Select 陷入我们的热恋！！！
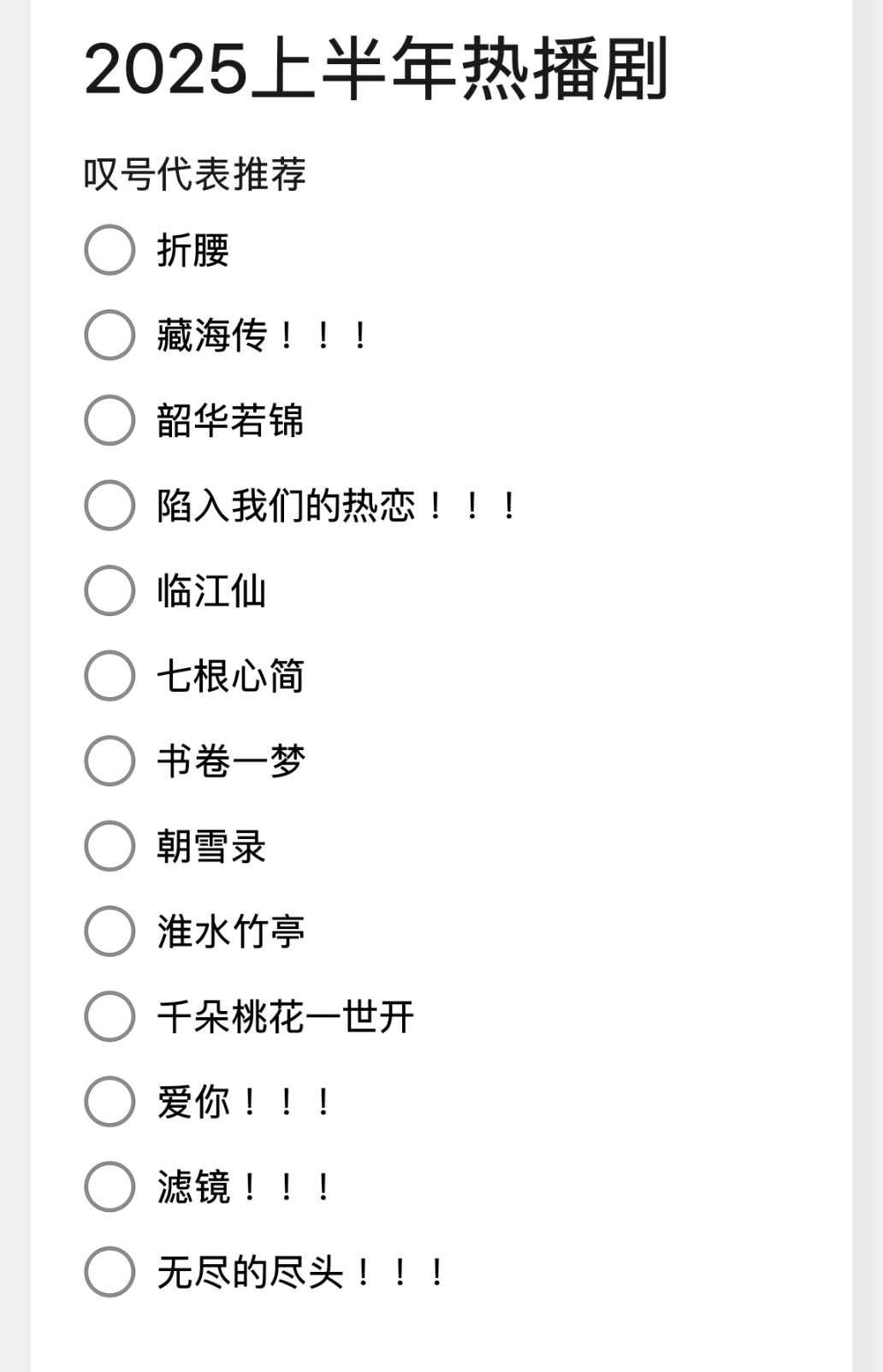 110,506
